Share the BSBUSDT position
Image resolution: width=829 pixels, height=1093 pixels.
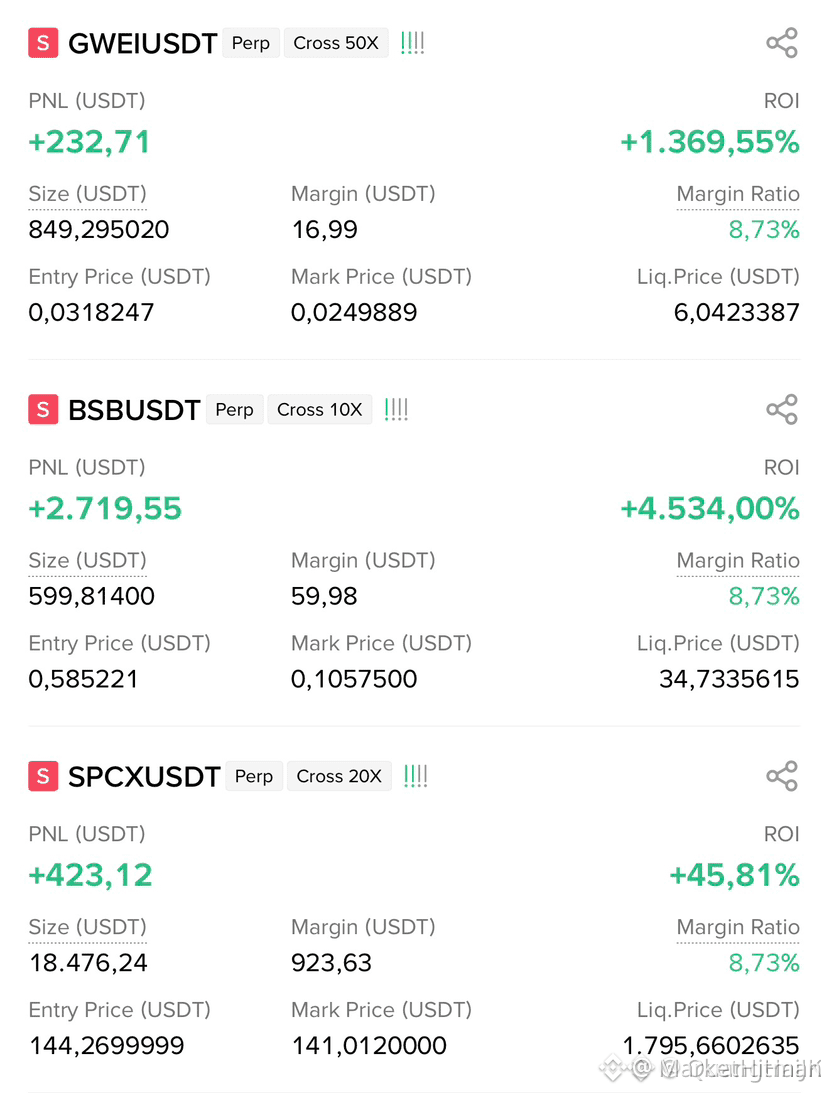point(782,409)
